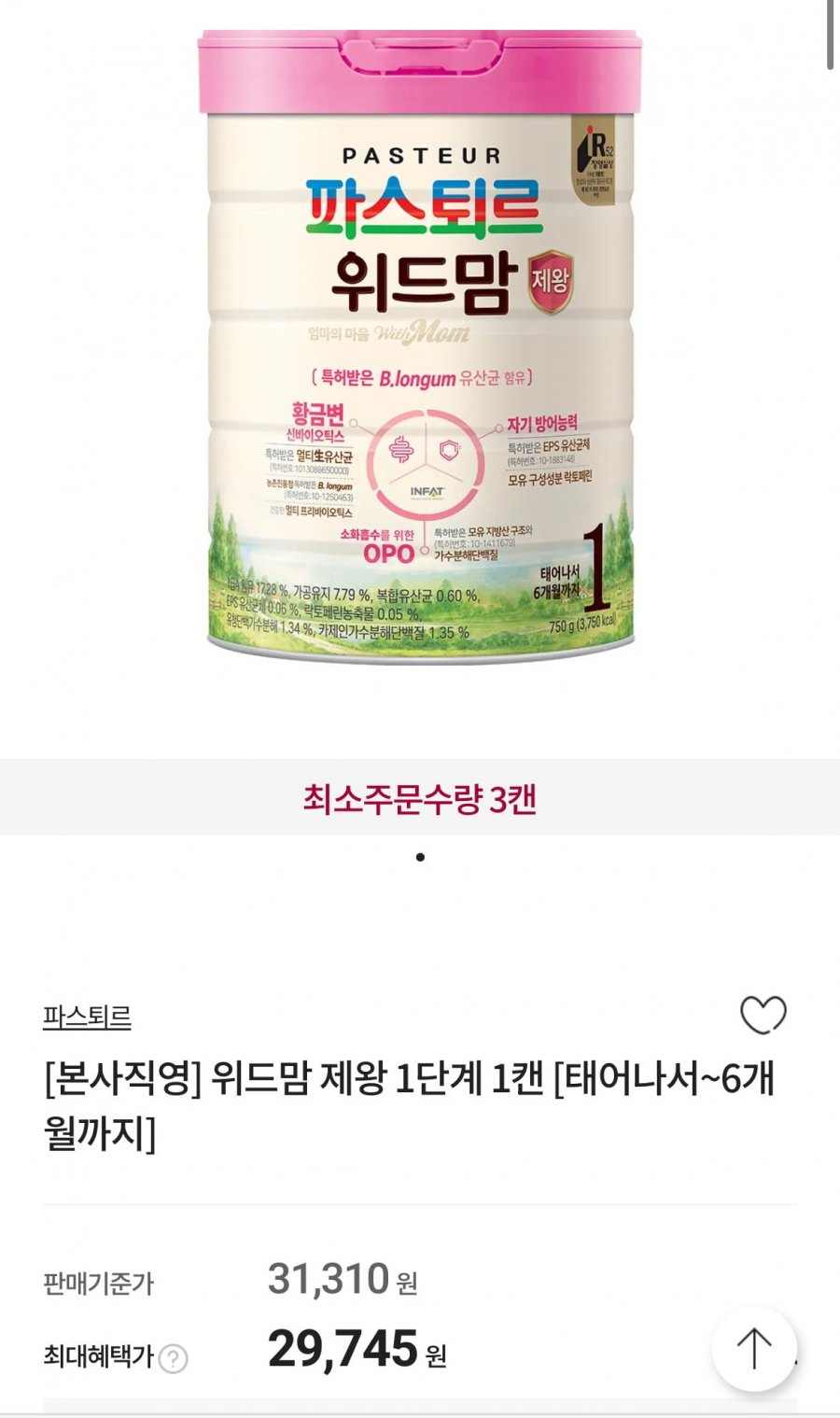Open the 최대혜택가 help question mark
Screen dimensions: 840x1418
(173, 1358)
